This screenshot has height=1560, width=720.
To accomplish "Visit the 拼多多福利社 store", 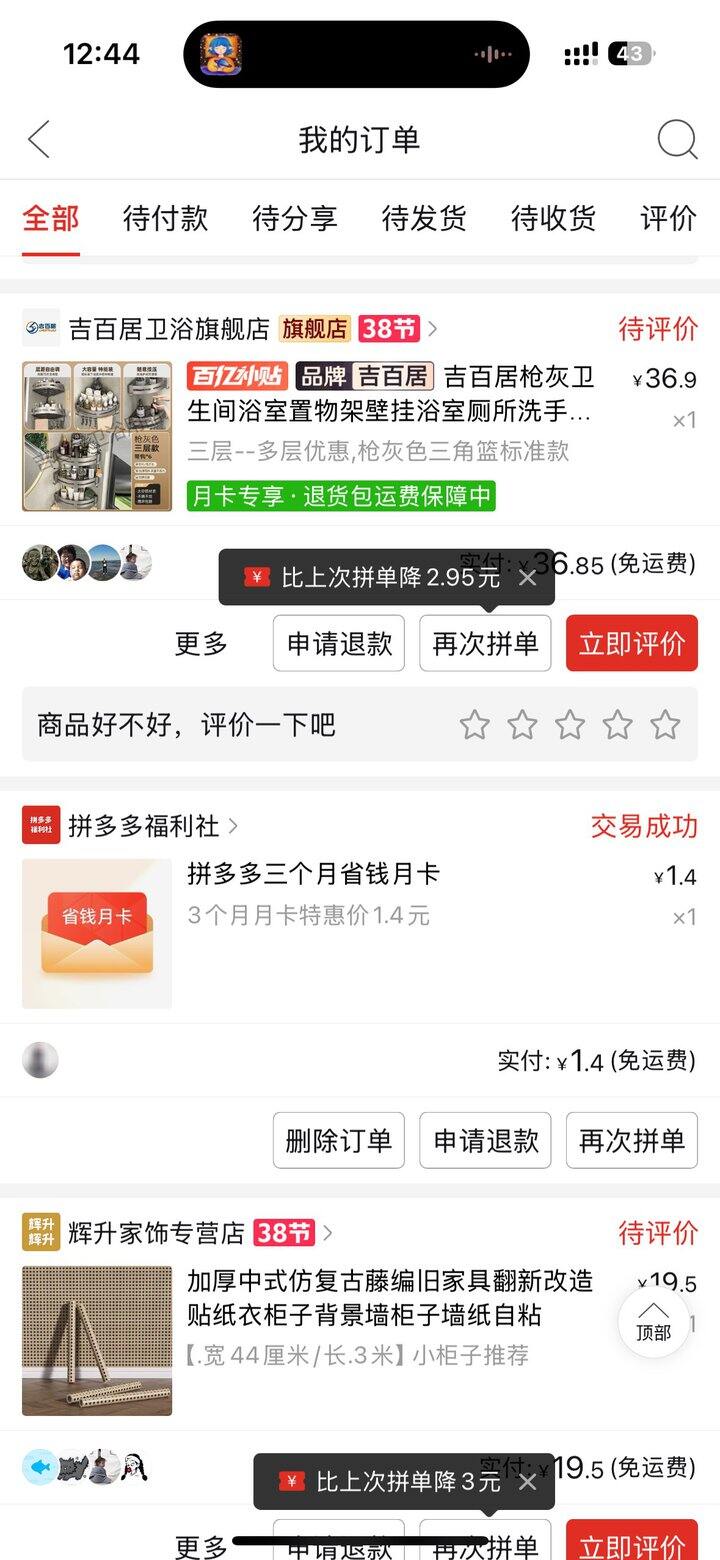I will pyautogui.click(x=144, y=826).
